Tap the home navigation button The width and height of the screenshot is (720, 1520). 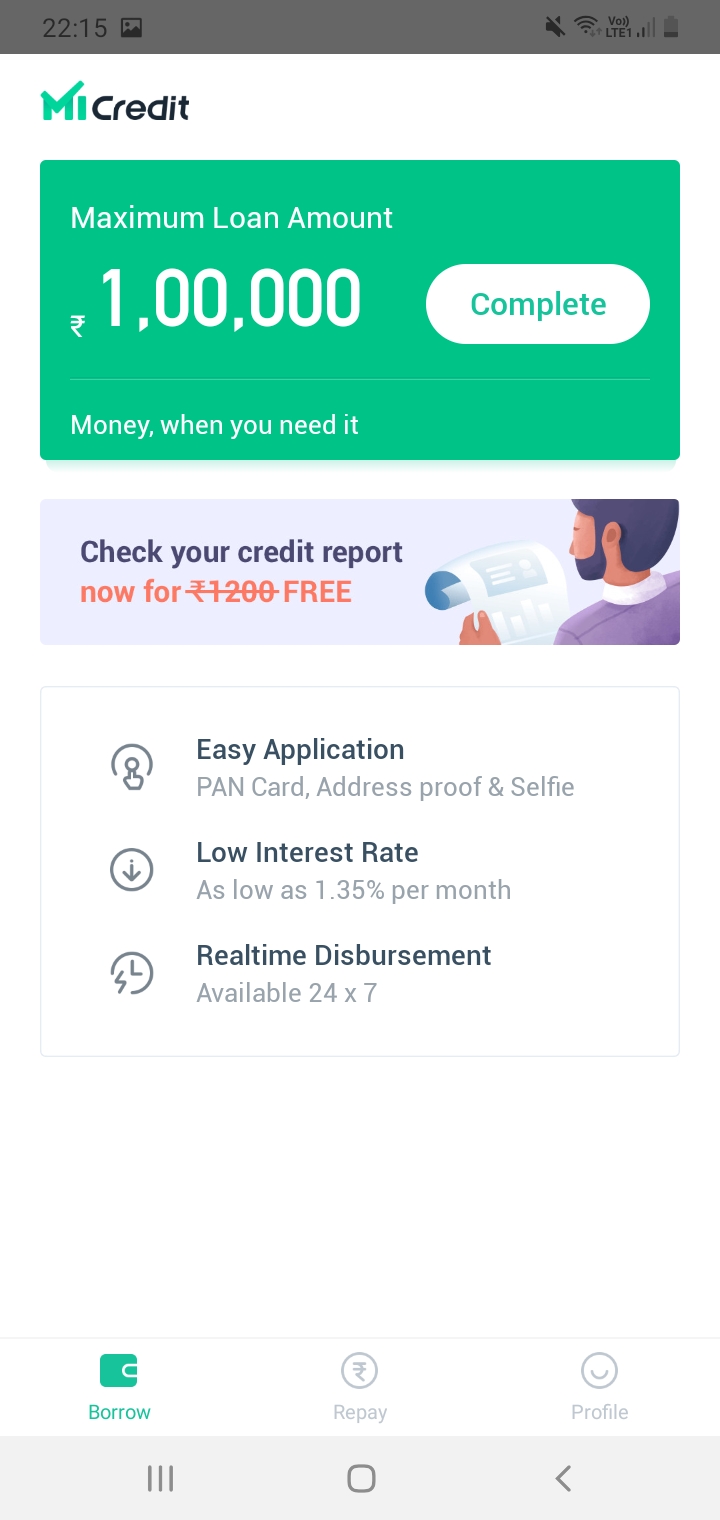361,1477
